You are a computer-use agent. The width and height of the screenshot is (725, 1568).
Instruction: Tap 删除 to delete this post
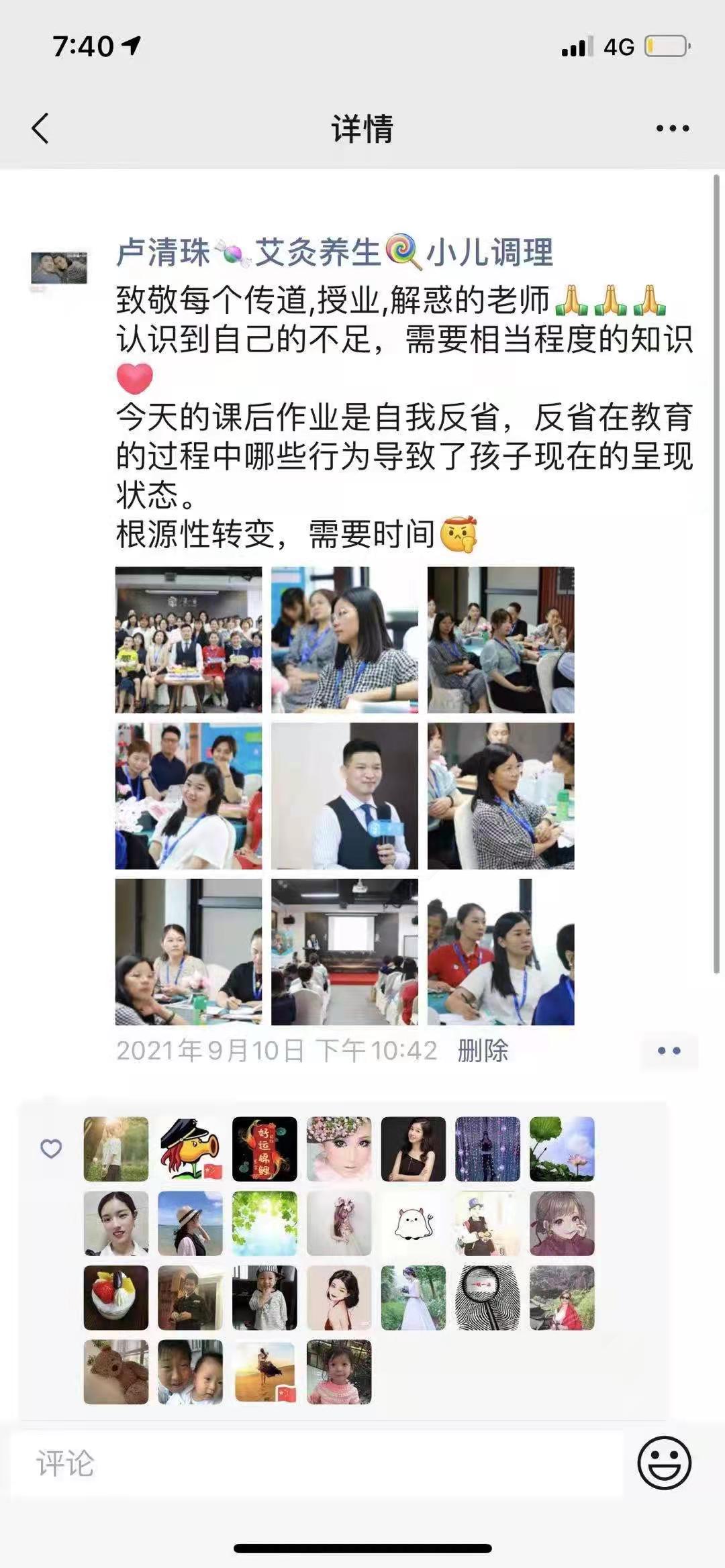click(483, 1051)
